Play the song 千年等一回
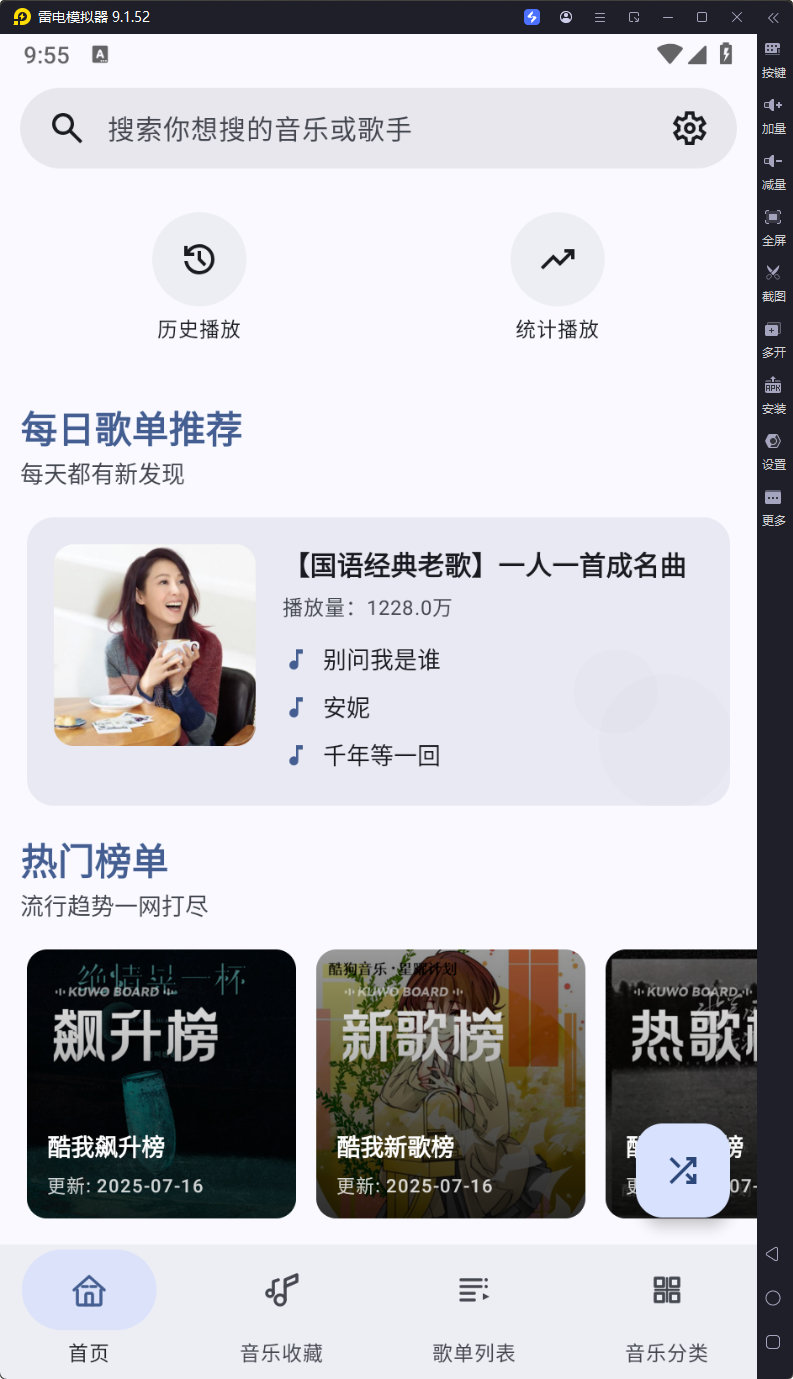The image size is (793, 1379). click(x=381, y=756)
